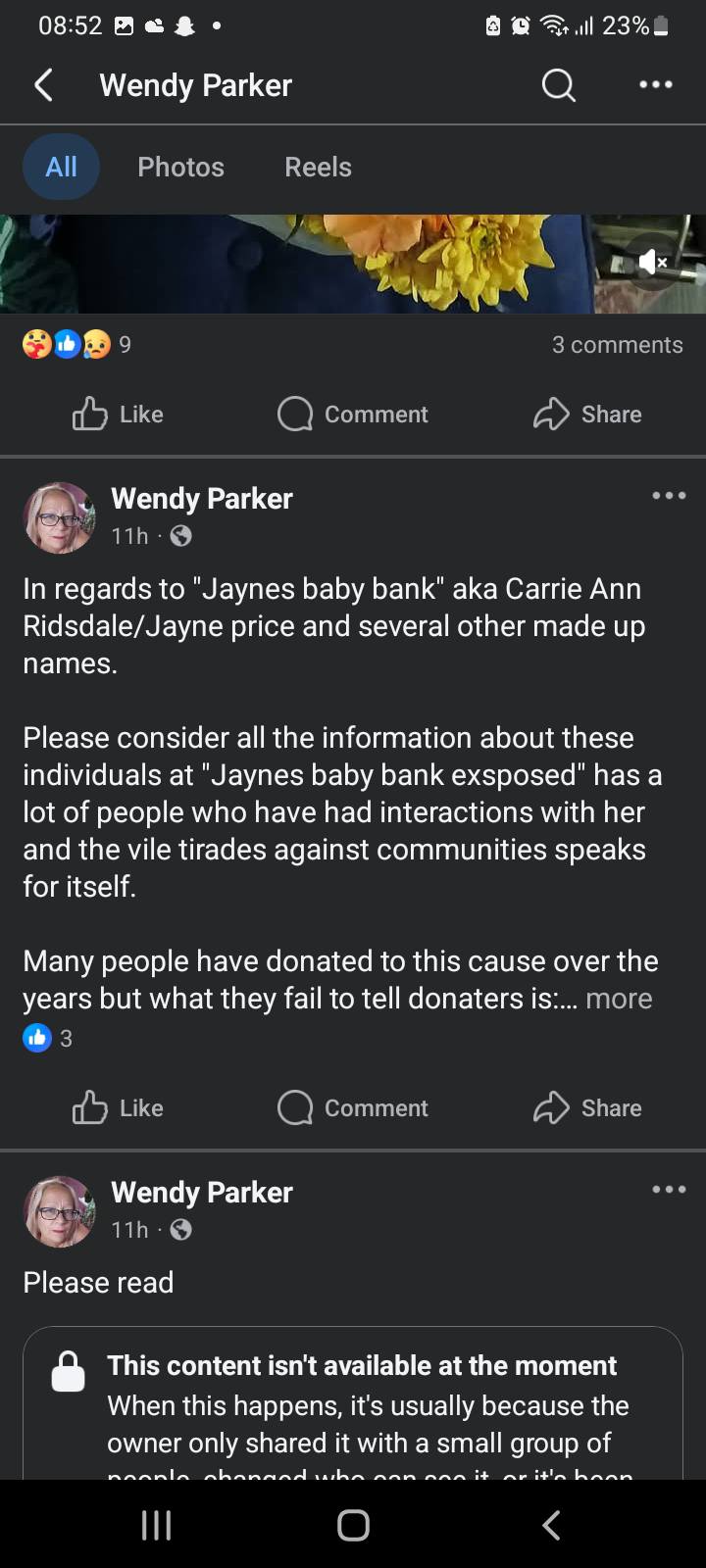Go back using the top-left arrow
The image size is (706, 1568).
pos(43,85)
